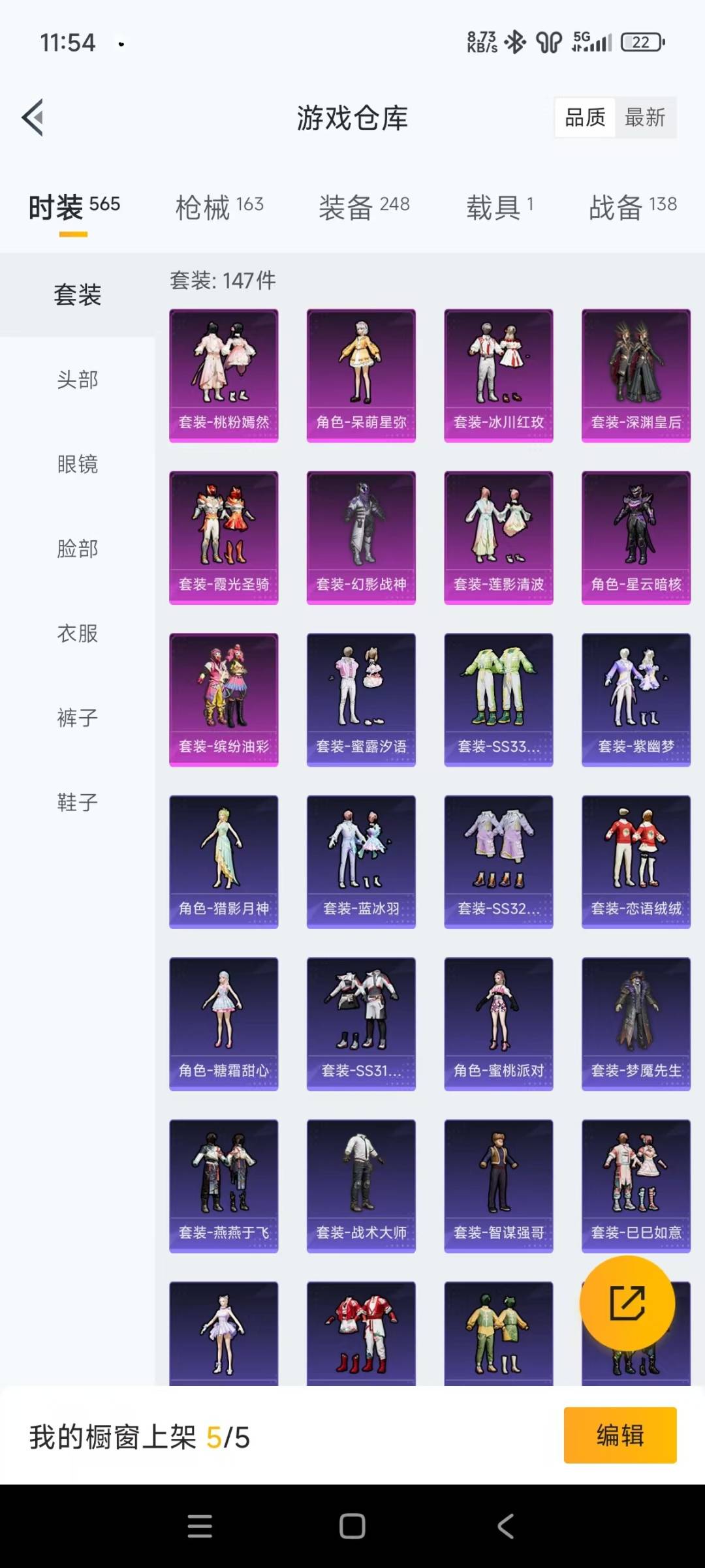Open the 套装-深渊皇后 item

click(x=636, y=376)
